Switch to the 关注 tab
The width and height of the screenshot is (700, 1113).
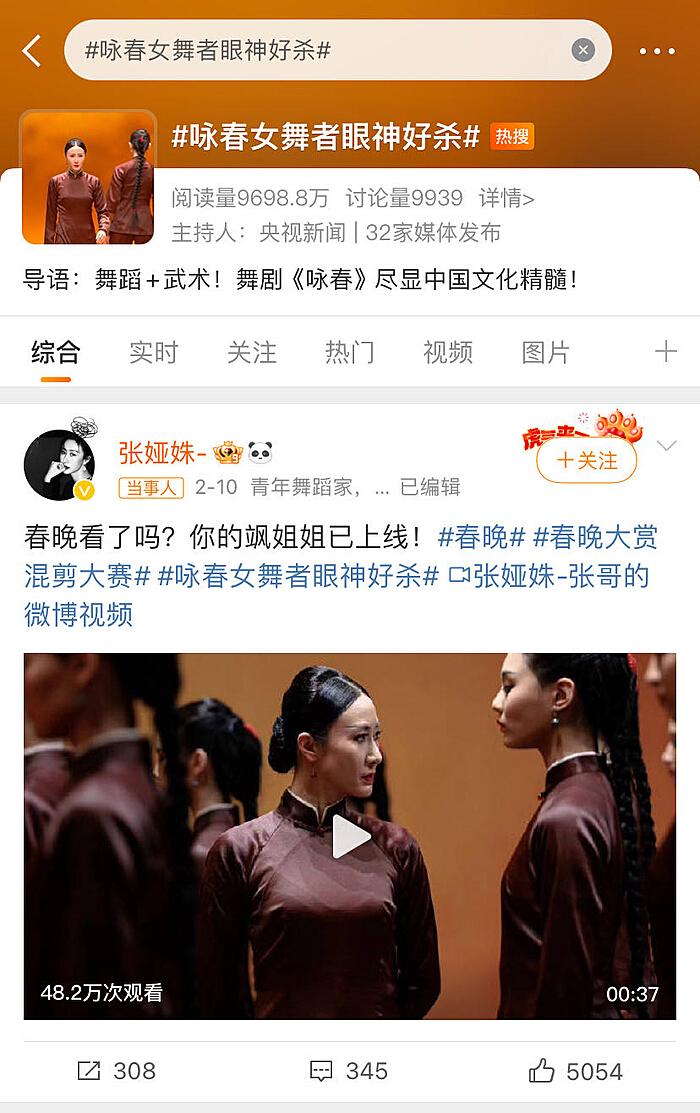click(251, 352)
